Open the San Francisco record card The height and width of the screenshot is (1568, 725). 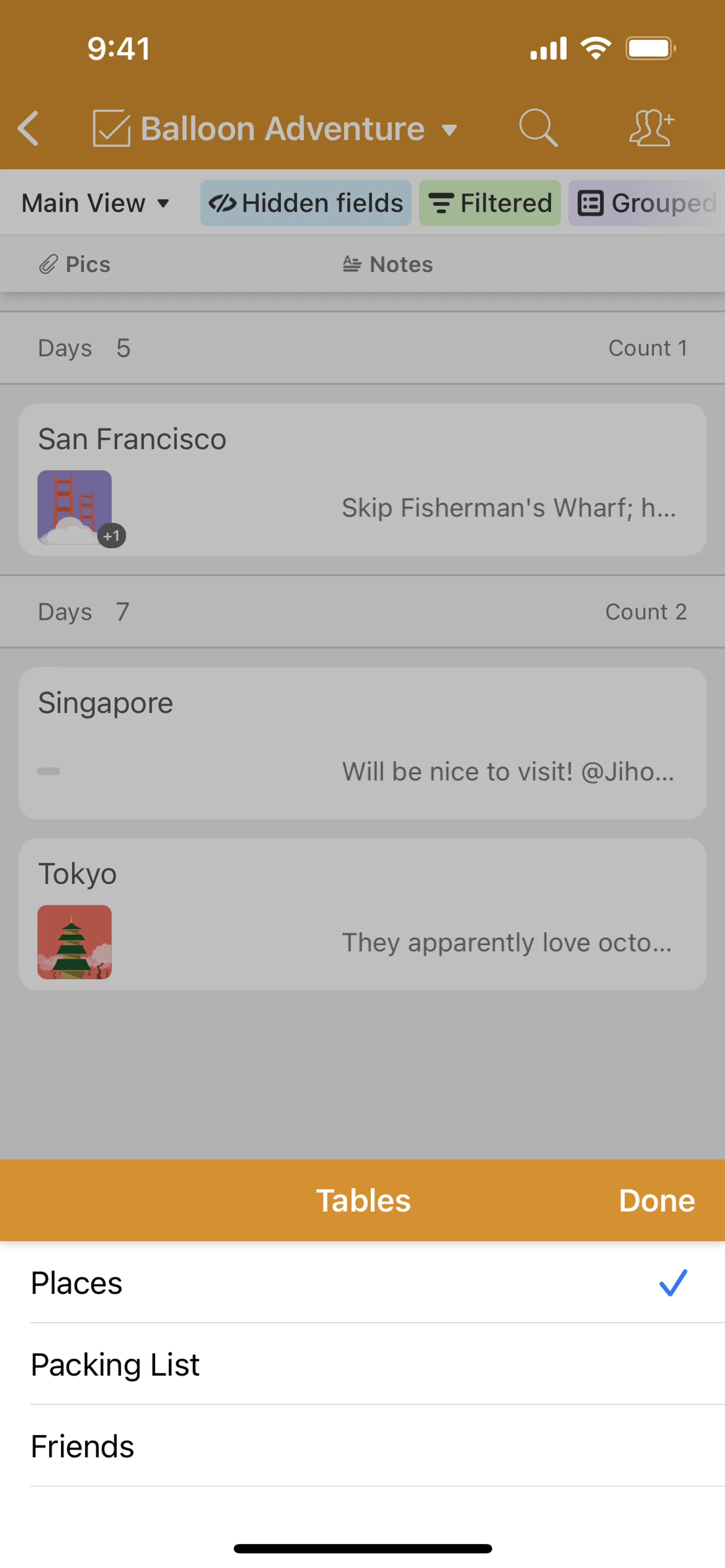pyautogui.click(x=362, y=479)
